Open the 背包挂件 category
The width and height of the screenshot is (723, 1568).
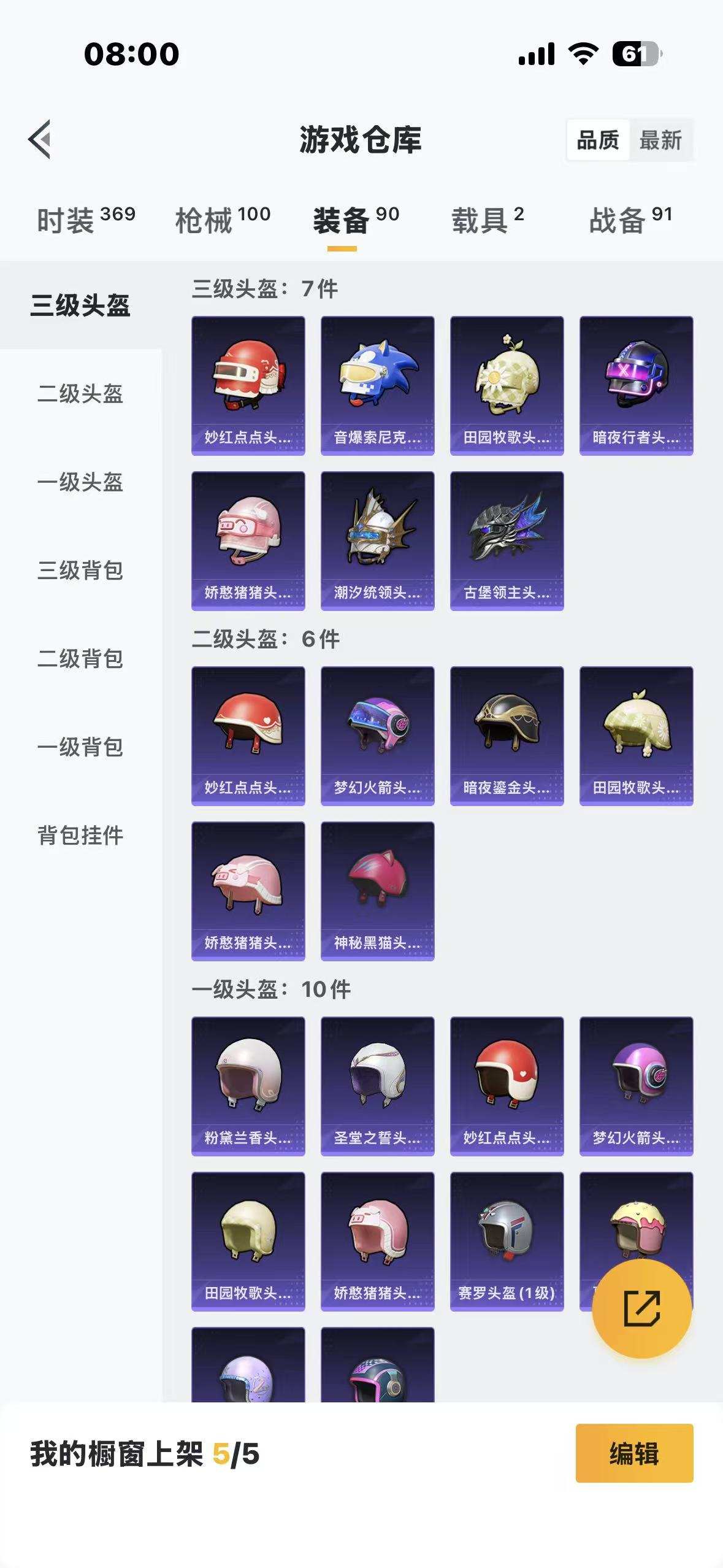click(x=82, y=834)
